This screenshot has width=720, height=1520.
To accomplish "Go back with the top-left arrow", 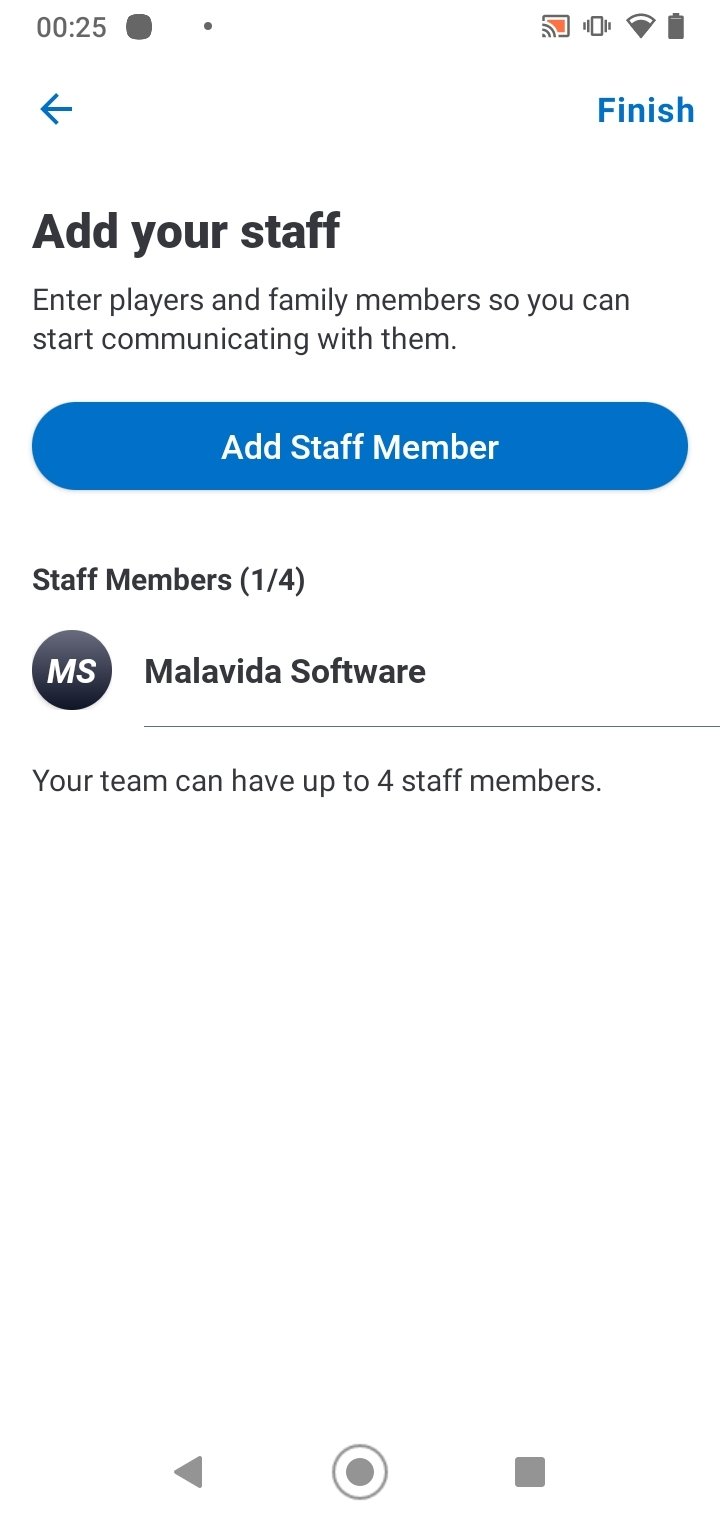I will coord(56,109).
